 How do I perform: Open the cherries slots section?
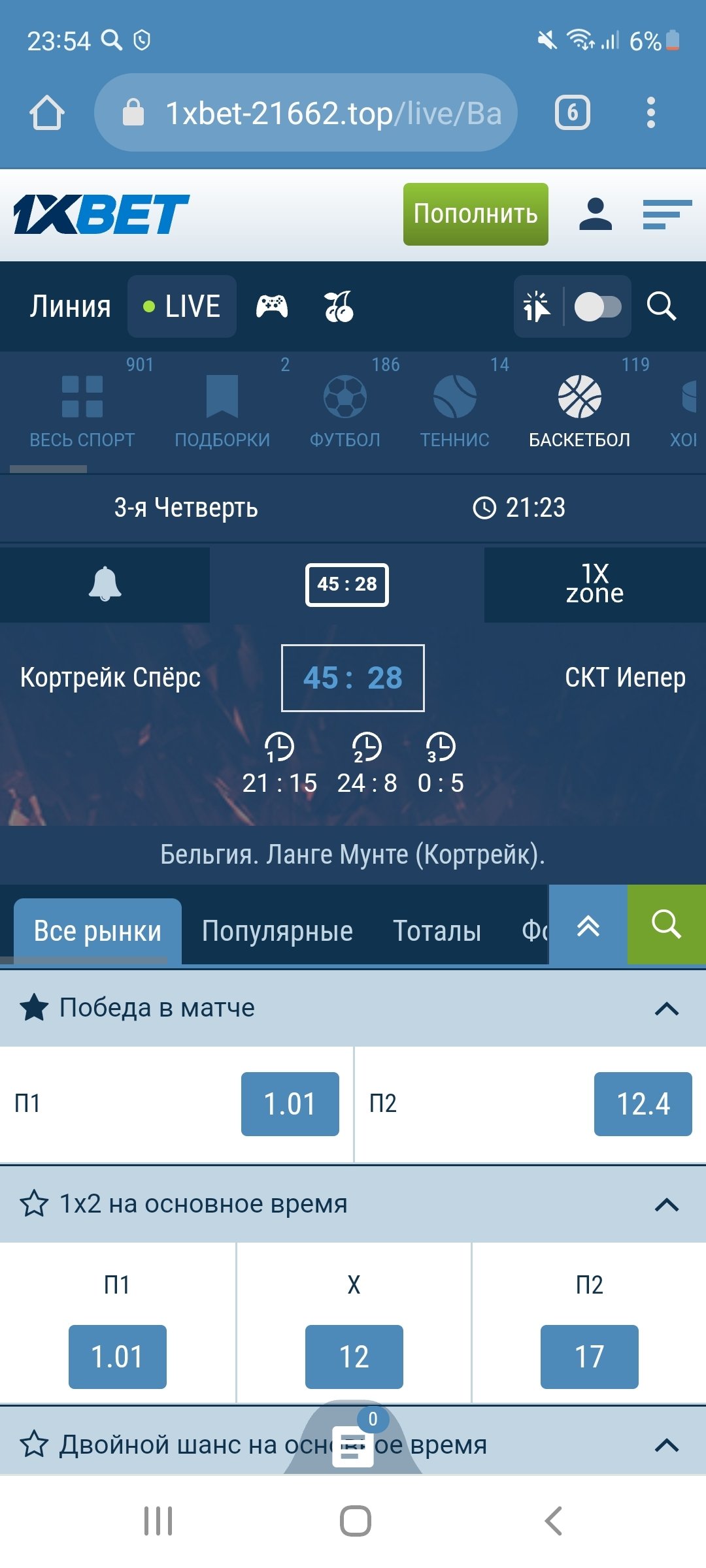pos(339,306)
